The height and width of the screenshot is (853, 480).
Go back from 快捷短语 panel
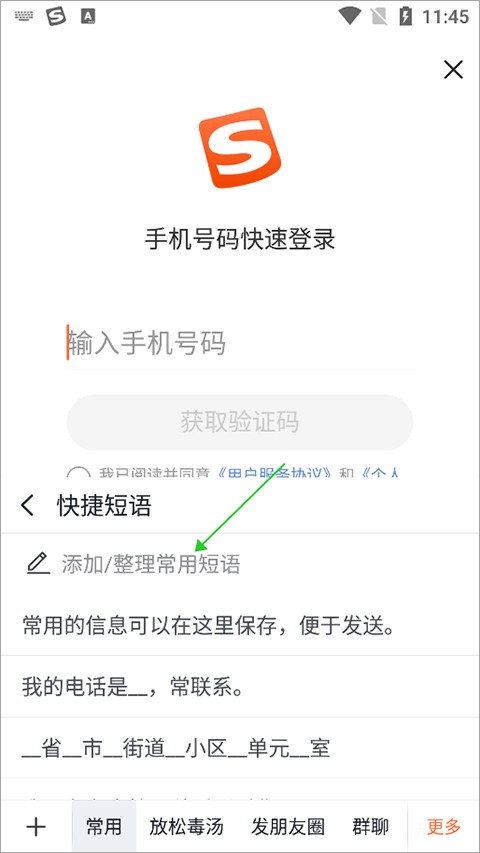[x=27, y=505]
